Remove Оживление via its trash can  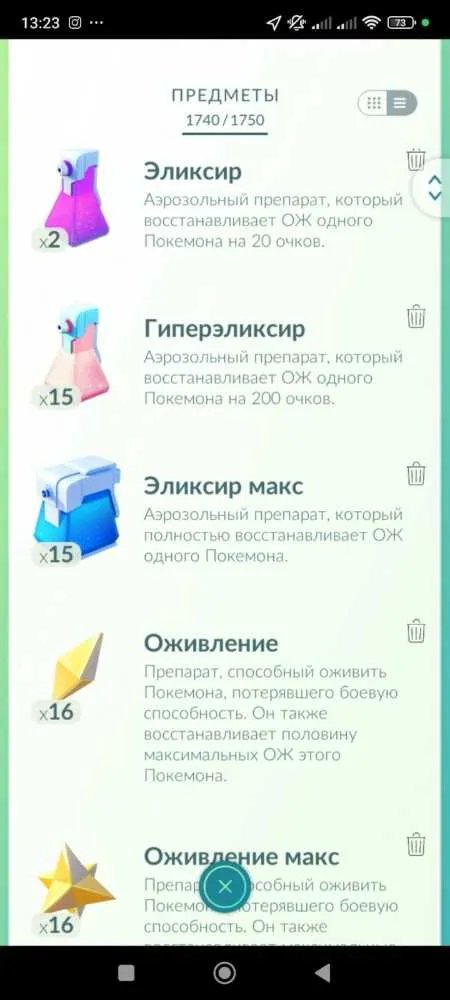point(416,631)
